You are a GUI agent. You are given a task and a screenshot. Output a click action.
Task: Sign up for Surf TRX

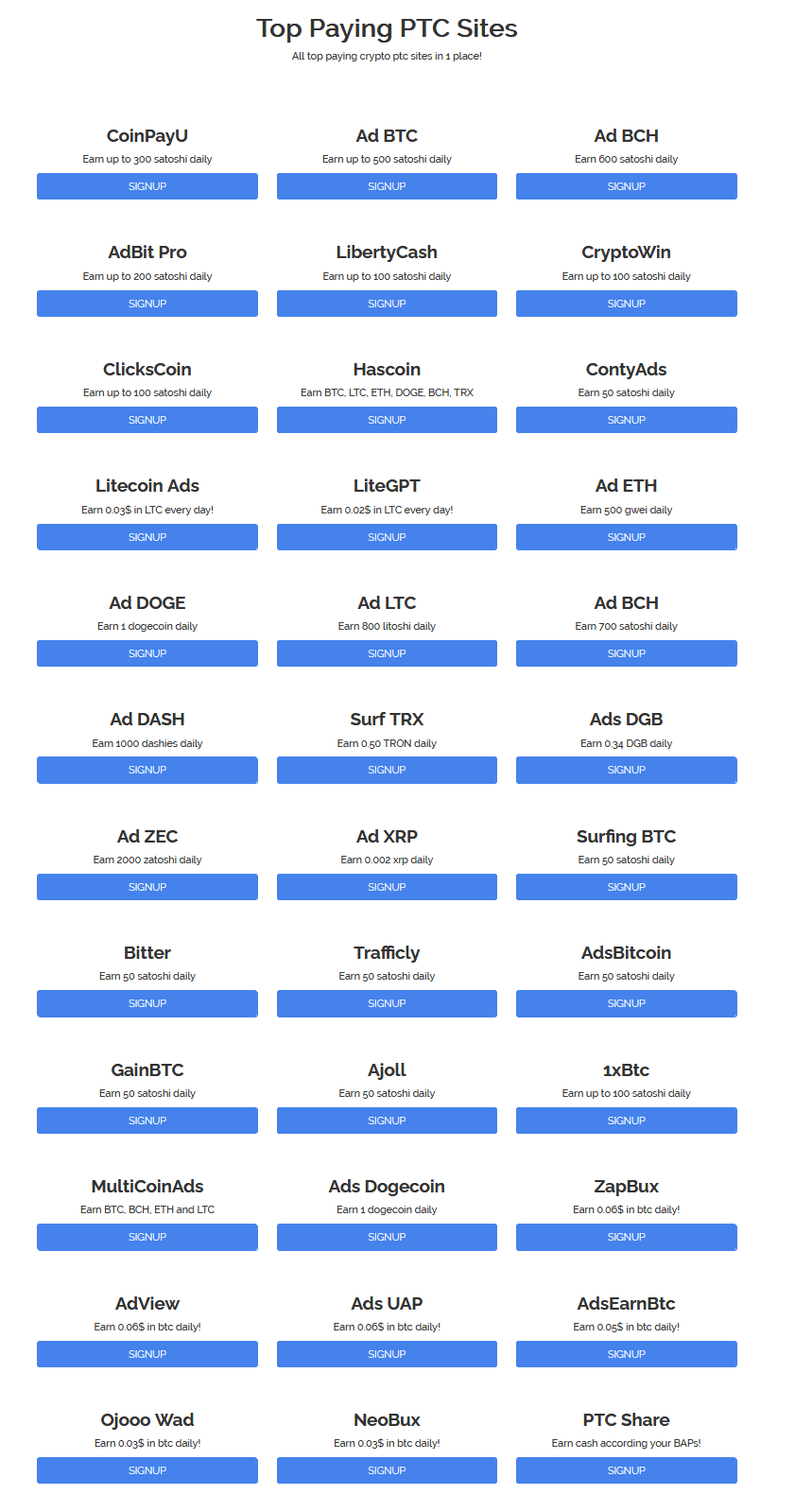pos(387,770)
